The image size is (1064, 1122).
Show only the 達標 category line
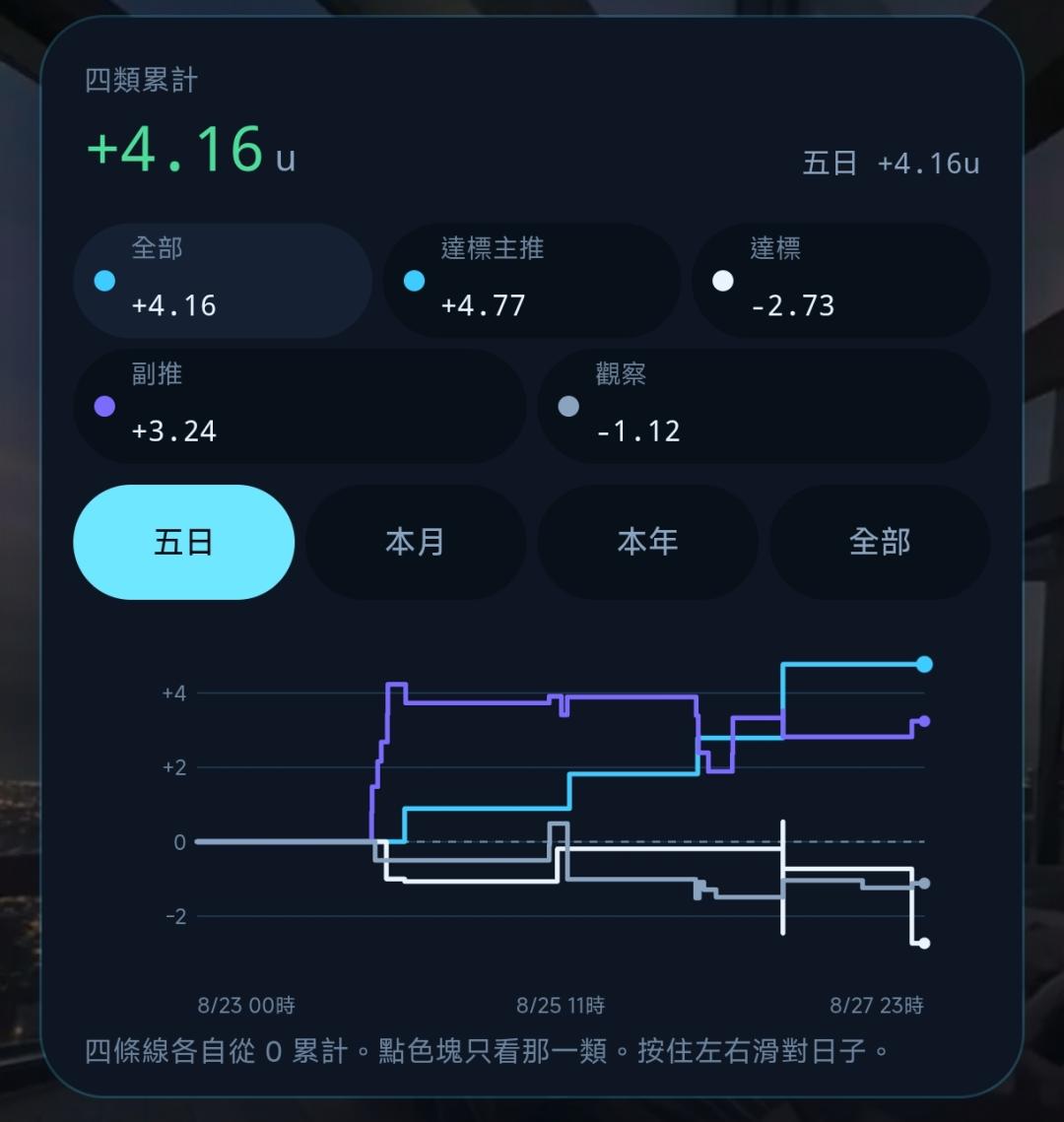tap(840, 281)
